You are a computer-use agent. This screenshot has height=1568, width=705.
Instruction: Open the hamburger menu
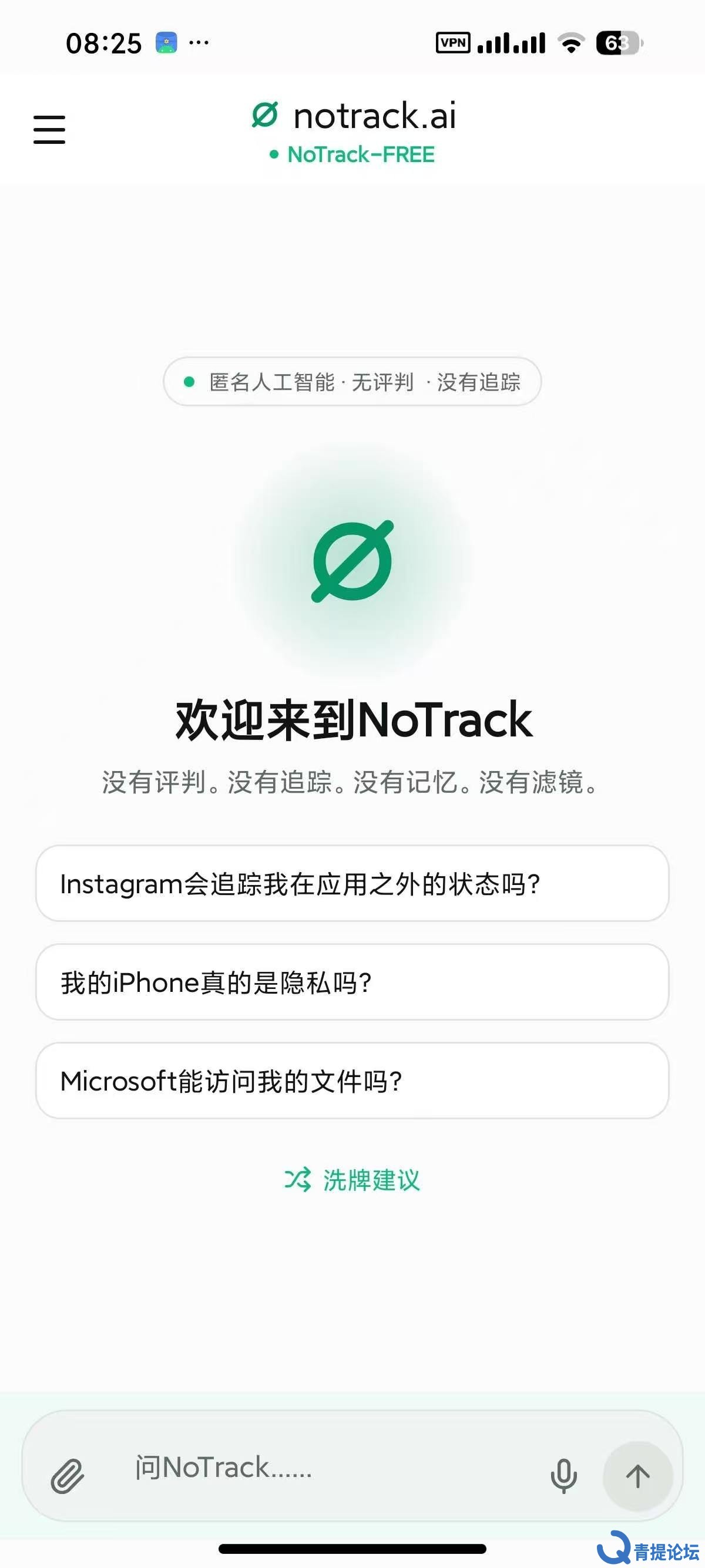pyautogui.click(x=49, y=130)
